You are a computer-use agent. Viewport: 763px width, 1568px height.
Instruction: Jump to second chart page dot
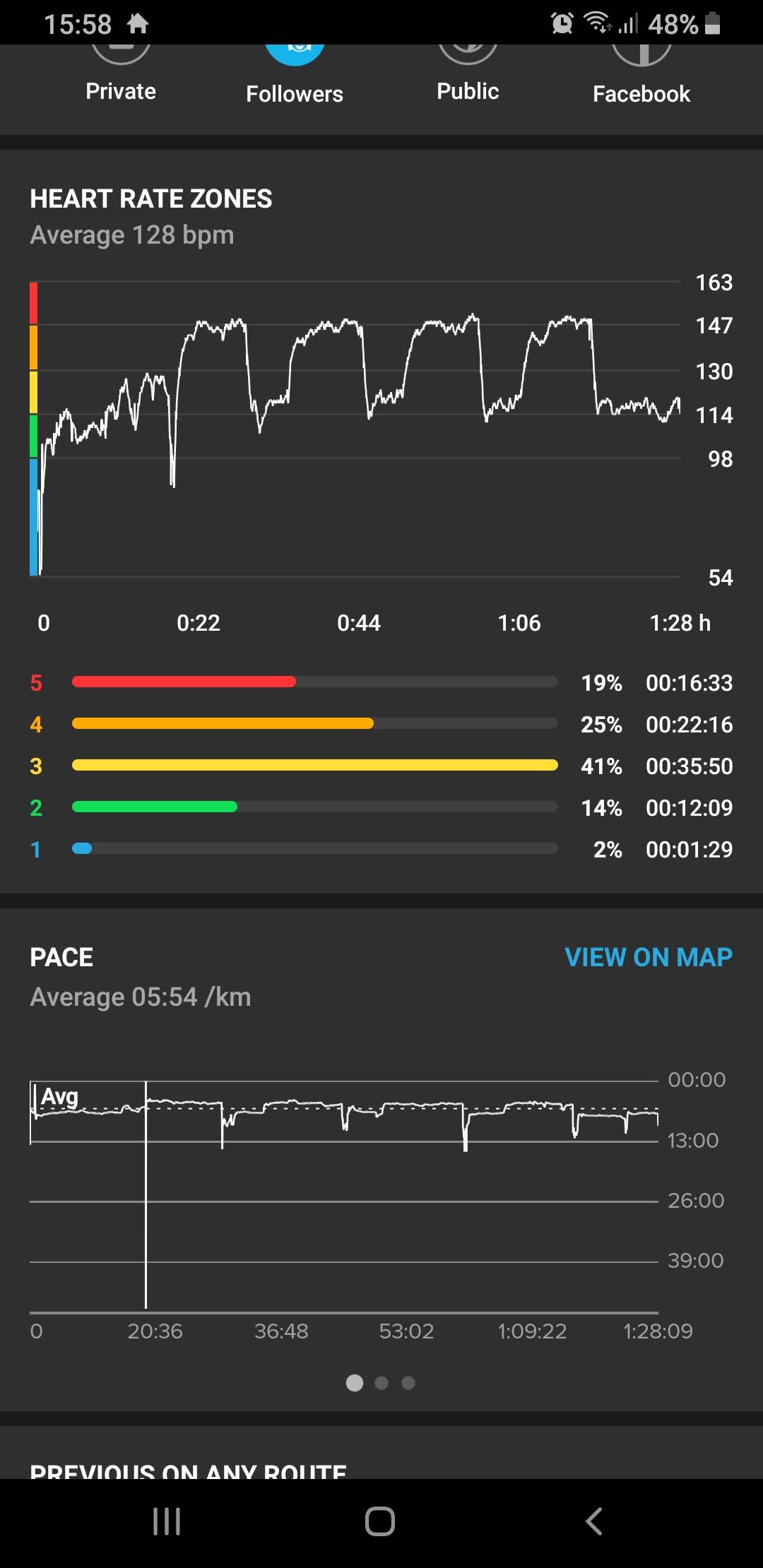(381, 1383)
